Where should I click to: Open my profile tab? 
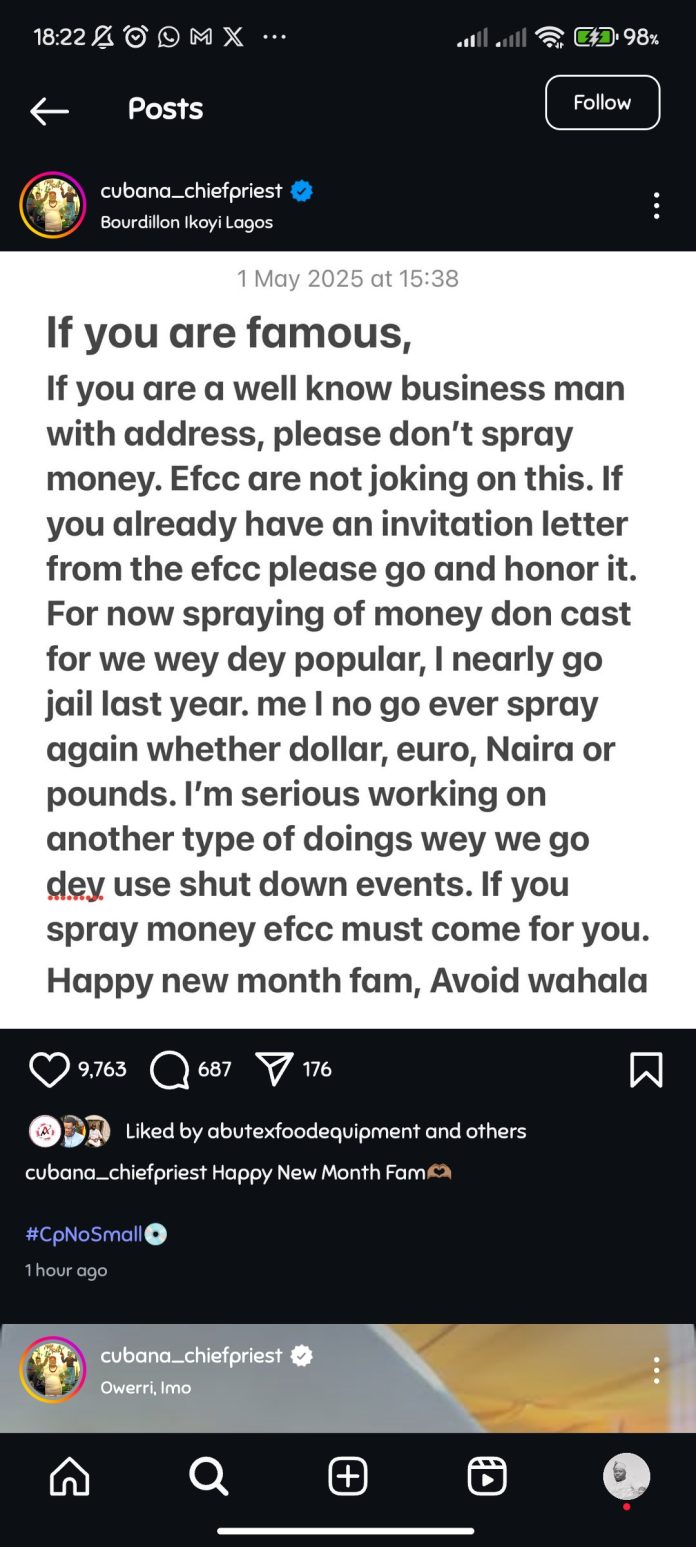point(627,1477)
